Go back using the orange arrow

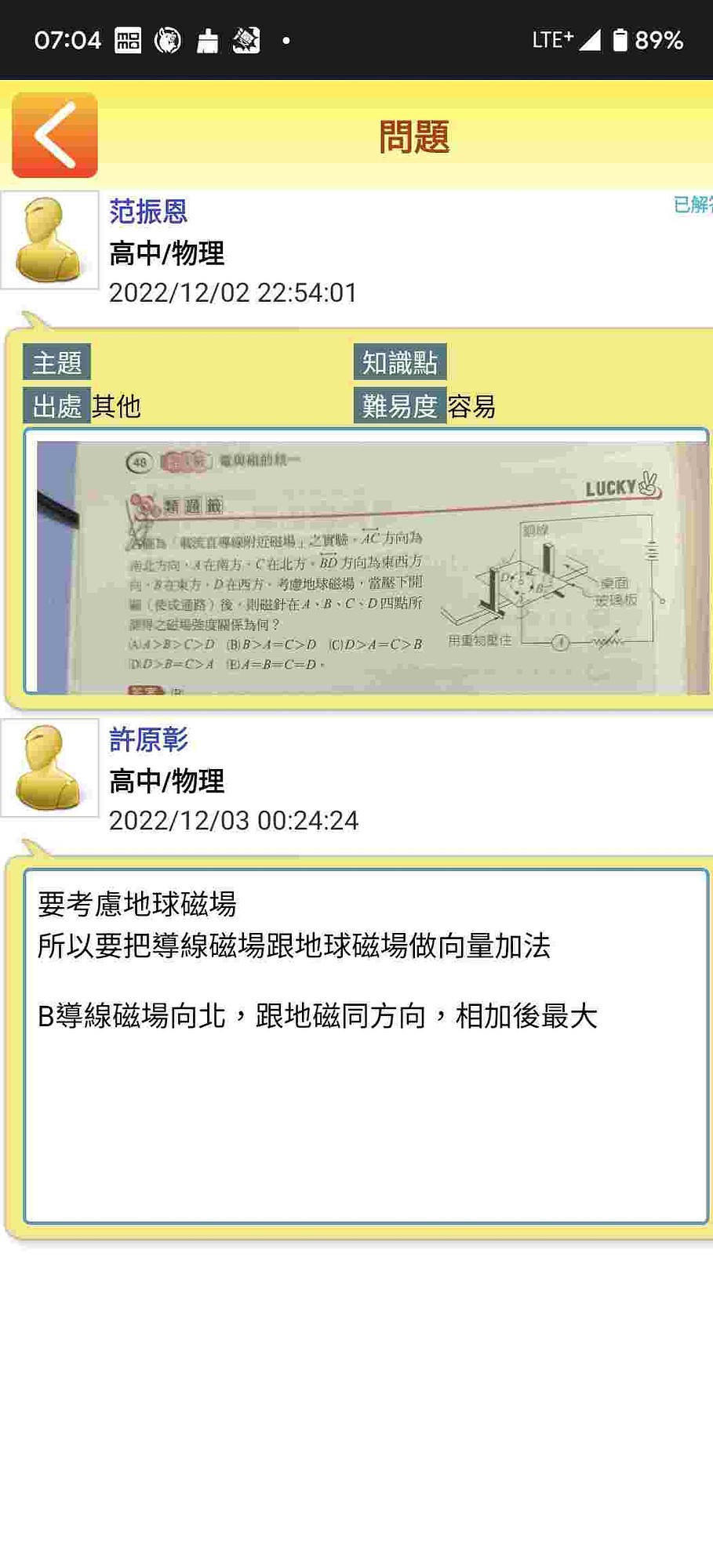(54, 135)
